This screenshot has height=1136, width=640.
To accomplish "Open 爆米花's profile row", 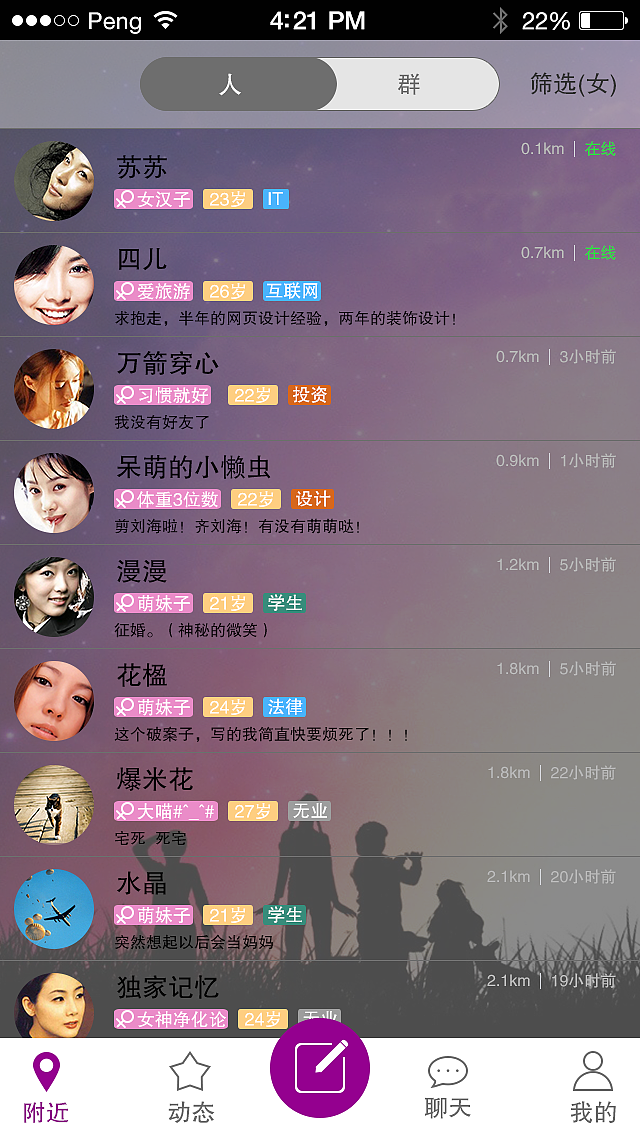I will click(x=320, y=805).
